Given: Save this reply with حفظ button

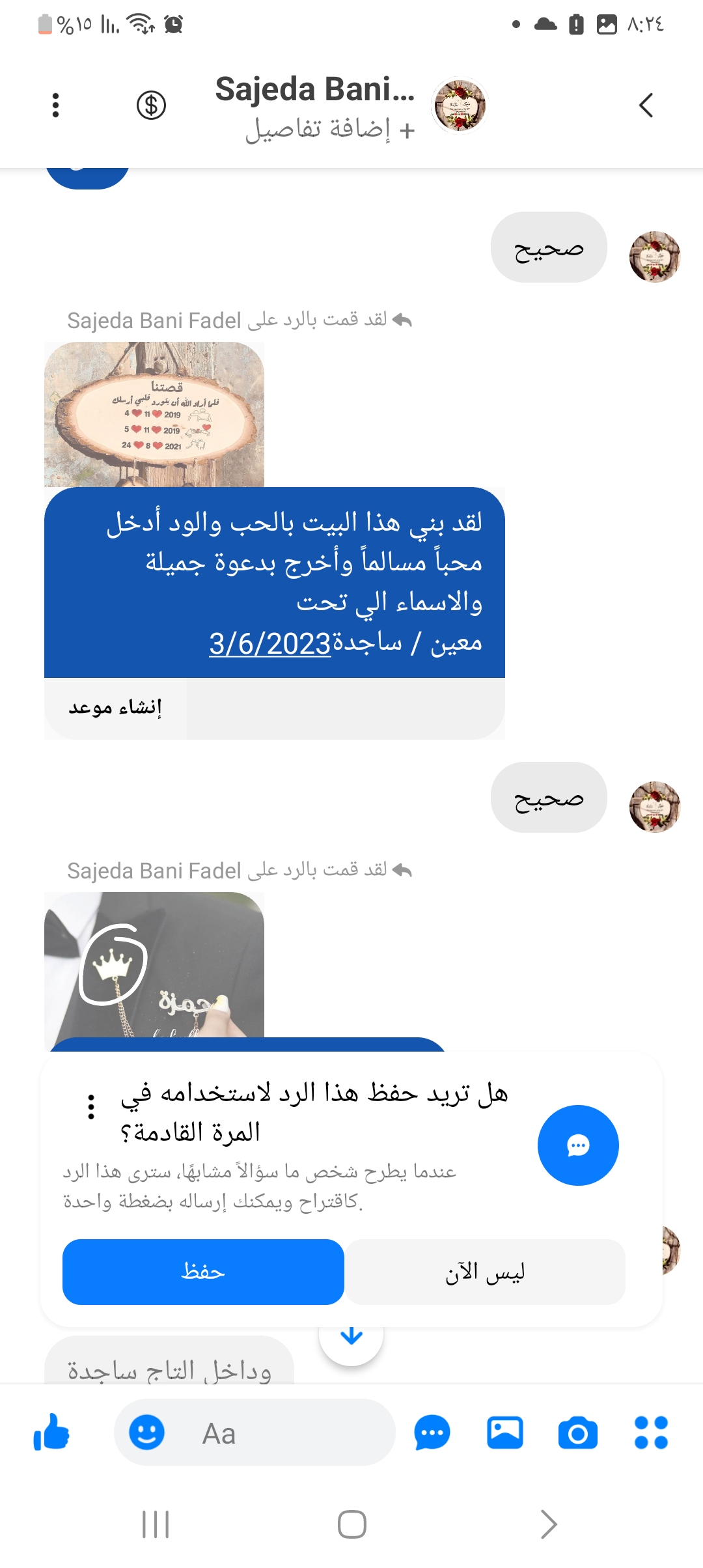Looking at the screenshot, I should click(x=203, y=1272).
